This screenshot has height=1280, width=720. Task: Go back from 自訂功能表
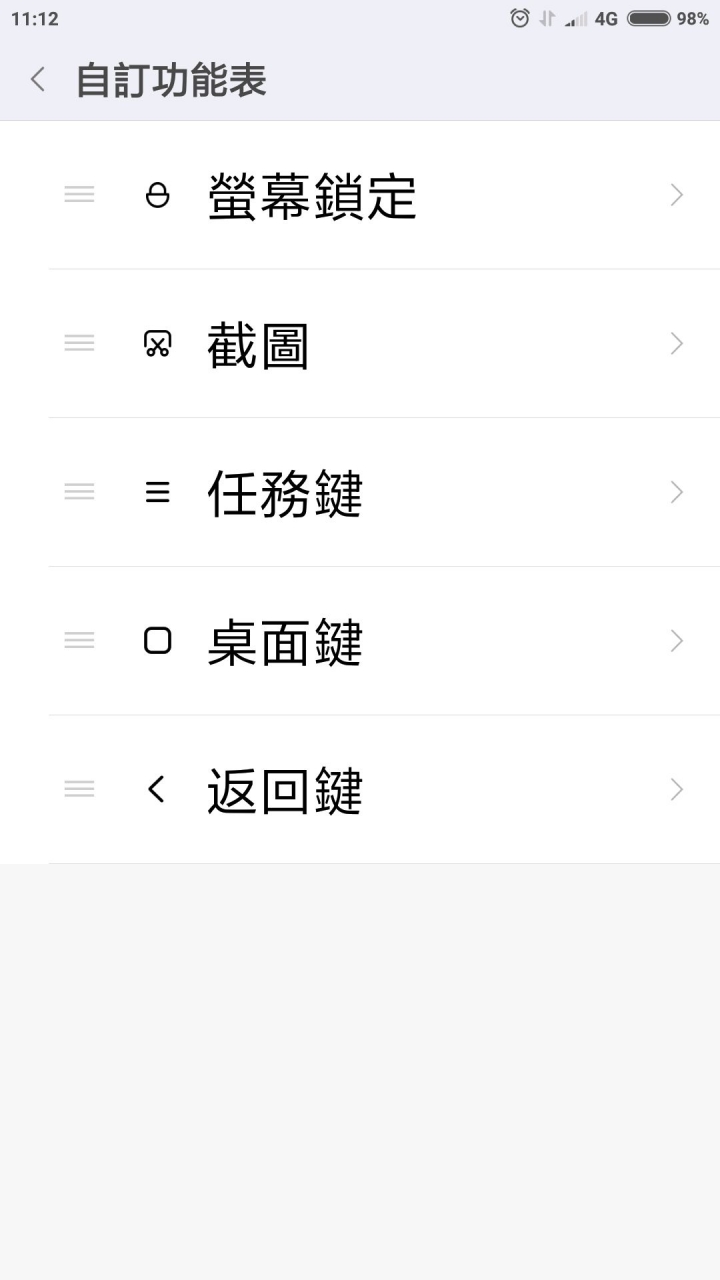point(38,80)
